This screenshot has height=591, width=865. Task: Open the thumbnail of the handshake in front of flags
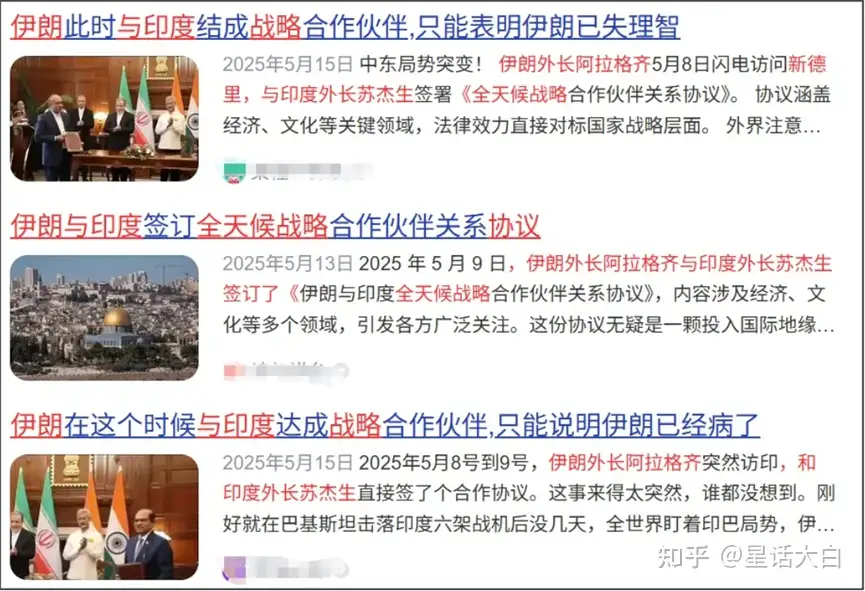[x=104, y=517]
